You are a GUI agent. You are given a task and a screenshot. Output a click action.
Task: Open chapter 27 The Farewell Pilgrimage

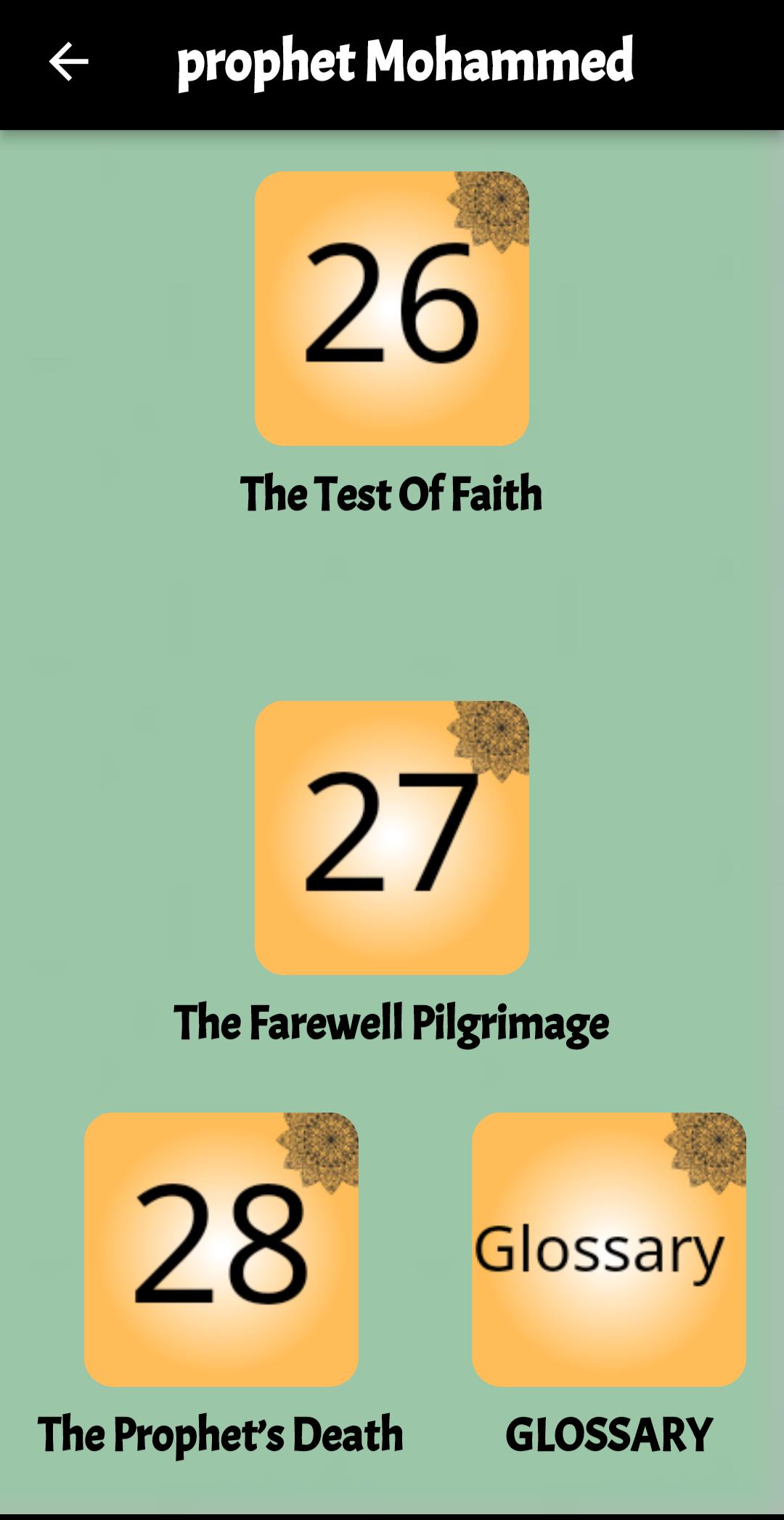(x=391, y=837)
